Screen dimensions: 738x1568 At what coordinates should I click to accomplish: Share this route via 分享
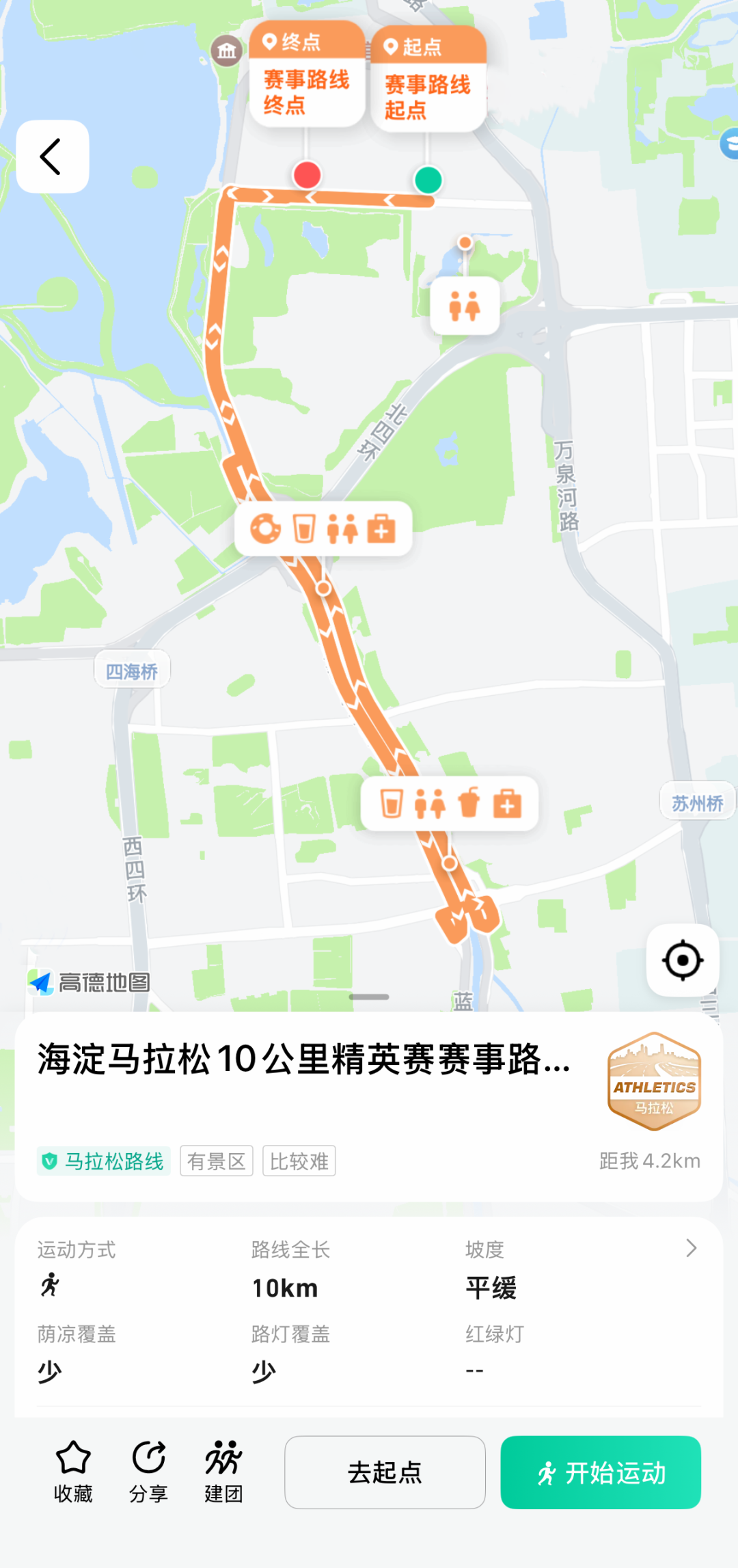[x=148, y=1472]
